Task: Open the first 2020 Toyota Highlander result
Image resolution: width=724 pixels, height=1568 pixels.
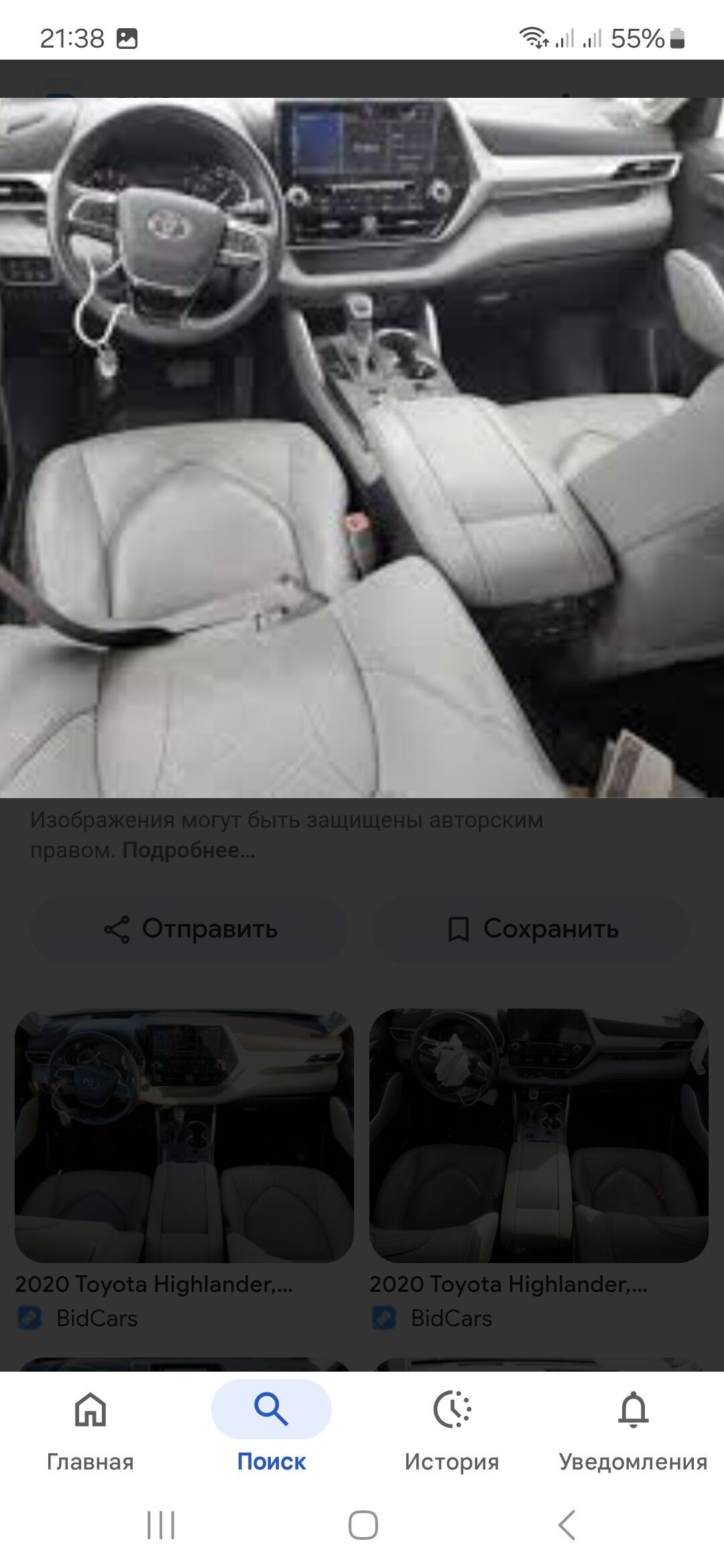Action: (184, 1136)
